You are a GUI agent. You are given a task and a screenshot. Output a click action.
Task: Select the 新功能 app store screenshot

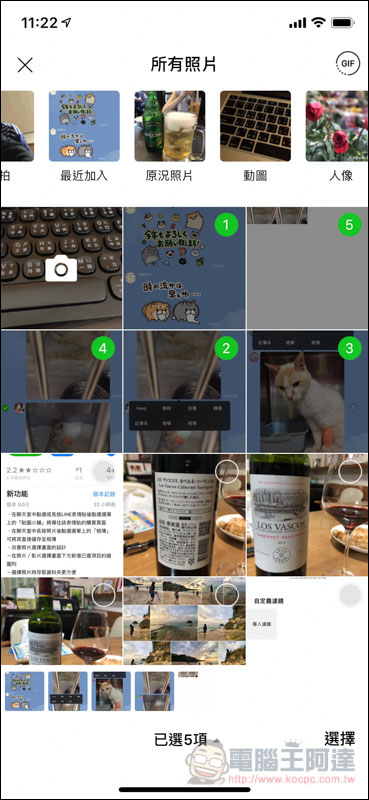[x=61, y=515]
